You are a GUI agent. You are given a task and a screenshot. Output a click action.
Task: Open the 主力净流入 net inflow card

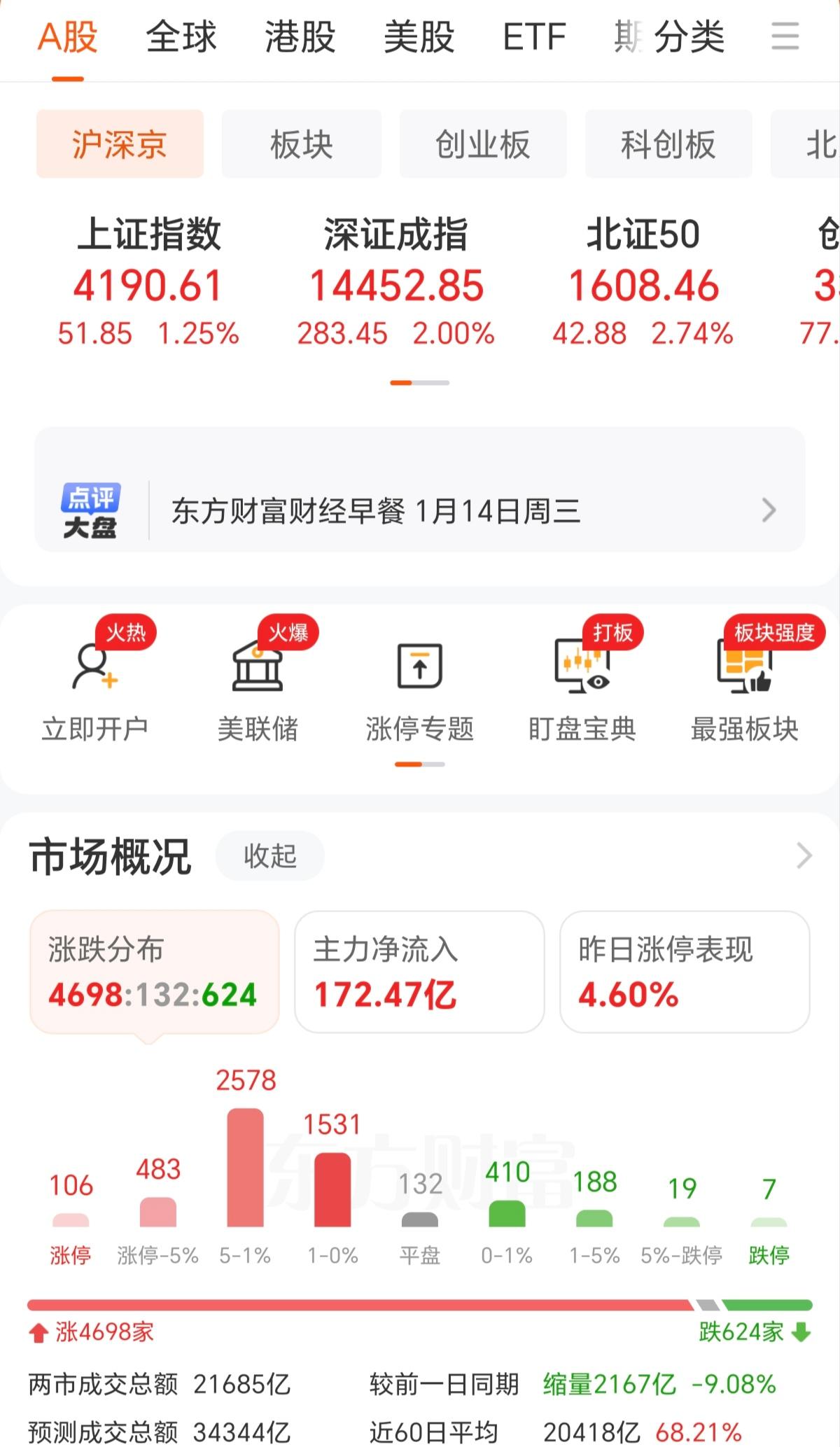[419, 974]
